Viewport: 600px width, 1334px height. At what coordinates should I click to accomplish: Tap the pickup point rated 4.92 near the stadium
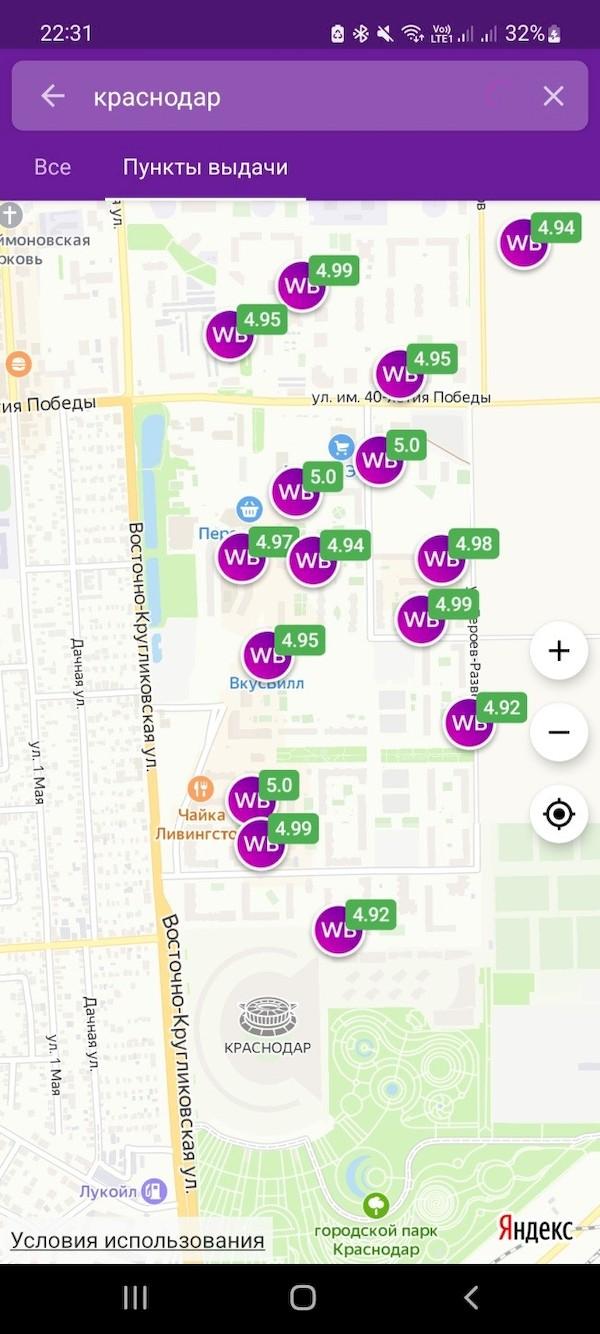pyautogui.click(x=338, y=930)
